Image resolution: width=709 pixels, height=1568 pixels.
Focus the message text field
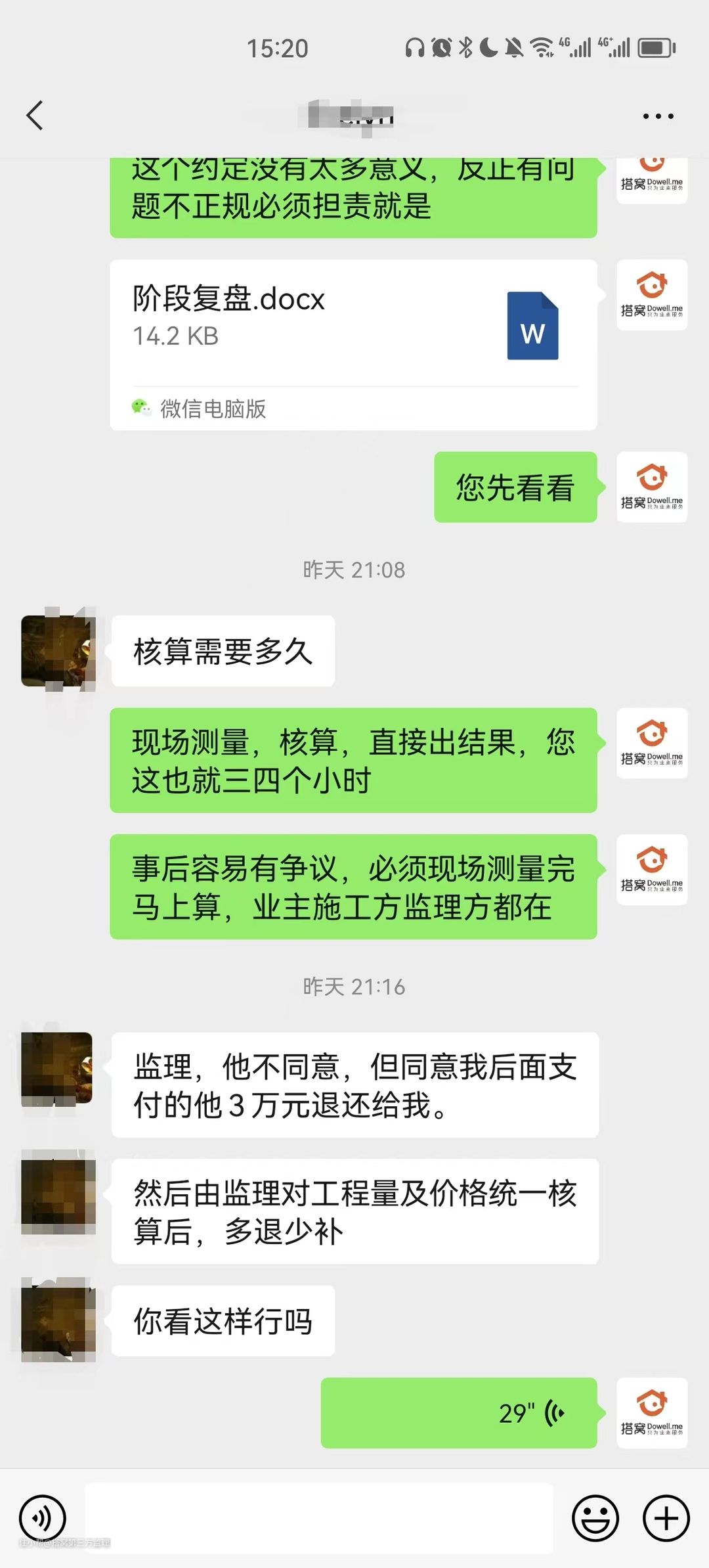319,1518
